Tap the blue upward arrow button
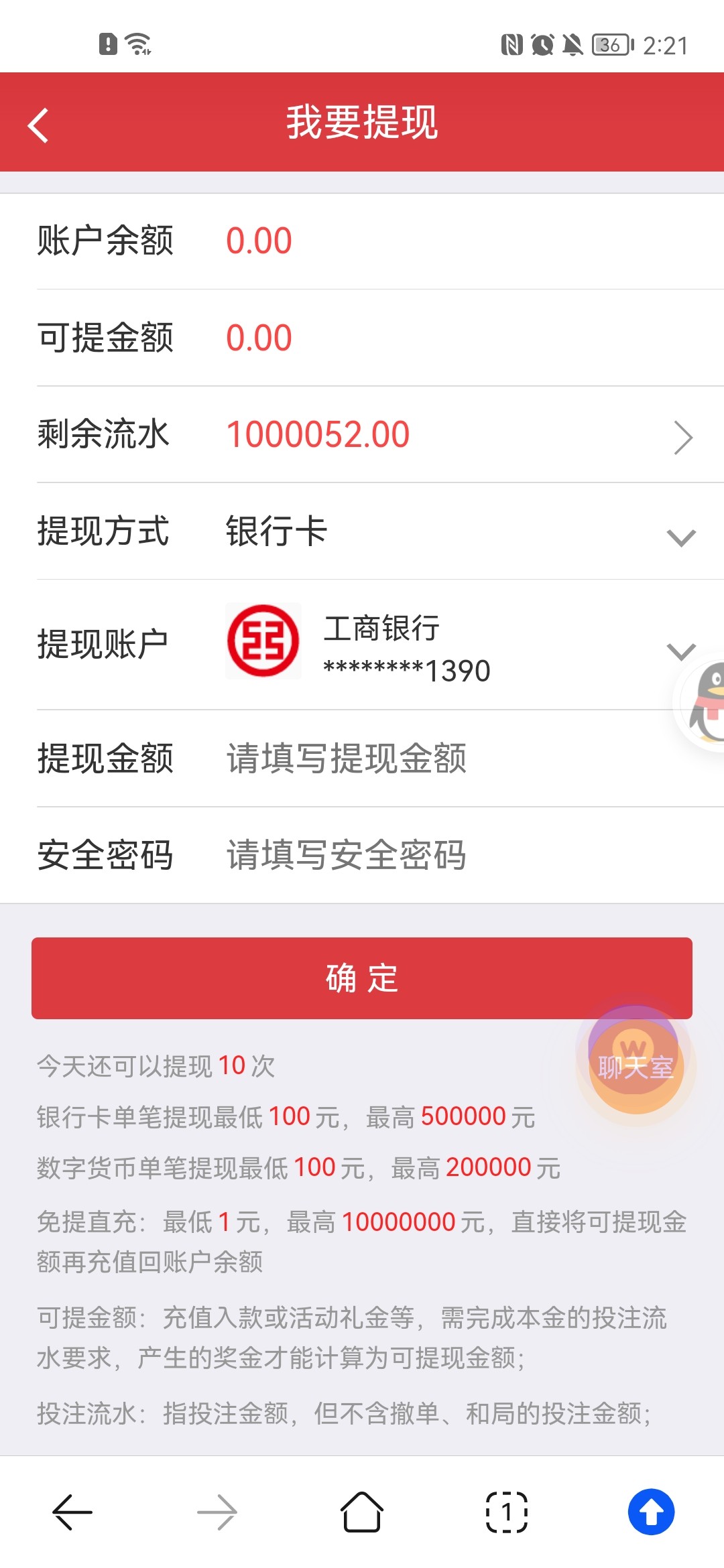Viewport: 724px width, 1568px height. 651,1512
